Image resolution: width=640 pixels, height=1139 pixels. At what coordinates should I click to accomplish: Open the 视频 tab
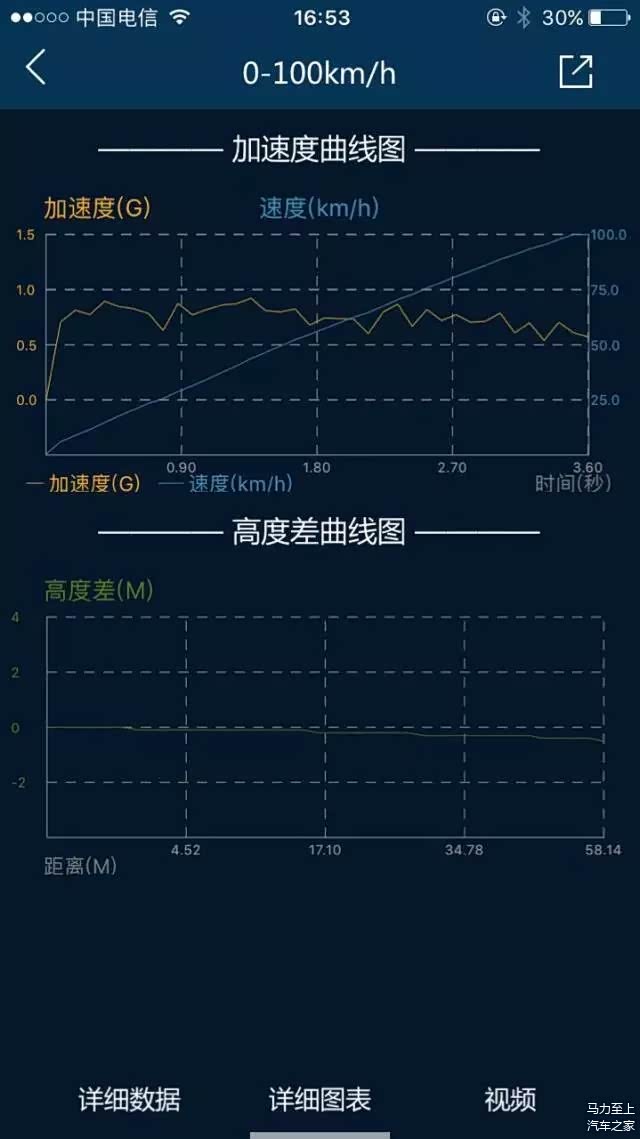tap(510, 1099)
